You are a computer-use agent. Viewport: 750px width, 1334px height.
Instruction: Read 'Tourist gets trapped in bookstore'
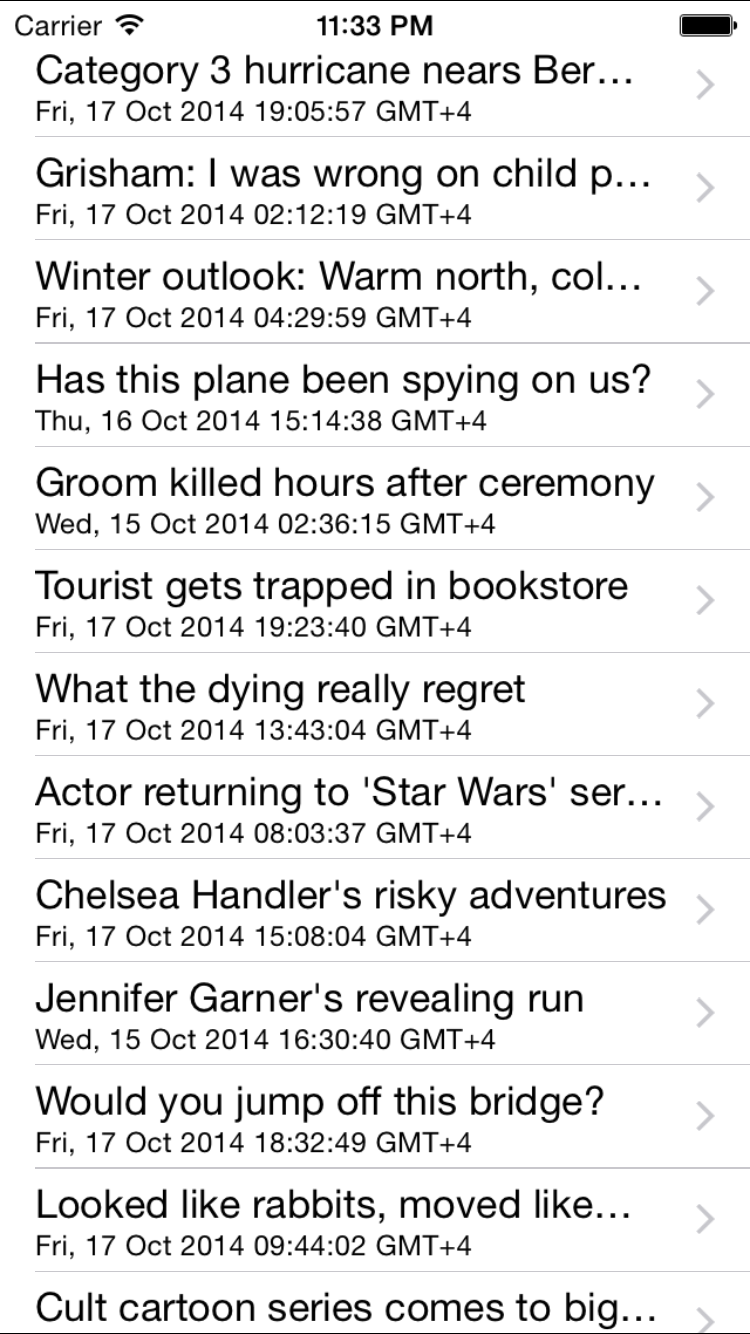[x=340, y=602]
